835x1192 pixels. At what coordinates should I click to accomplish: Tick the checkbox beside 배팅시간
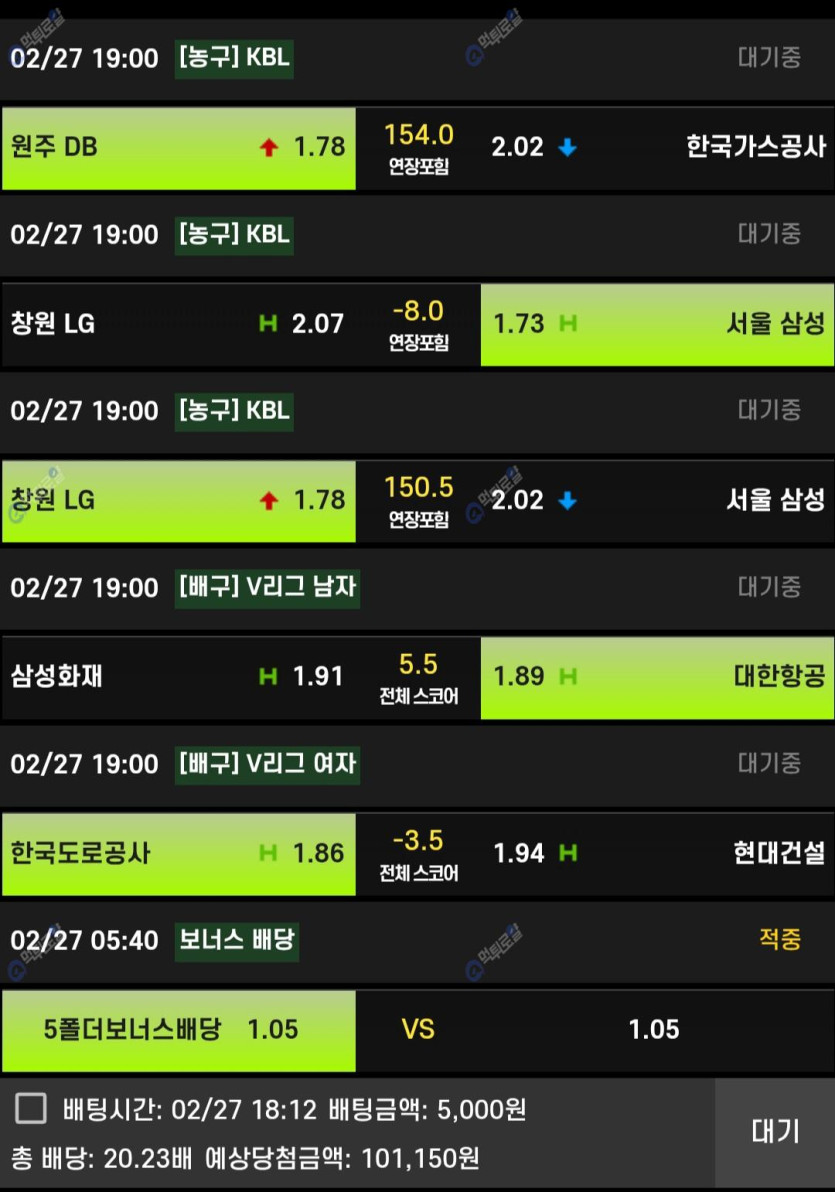pyautogui.click(x=31, y=1108)
